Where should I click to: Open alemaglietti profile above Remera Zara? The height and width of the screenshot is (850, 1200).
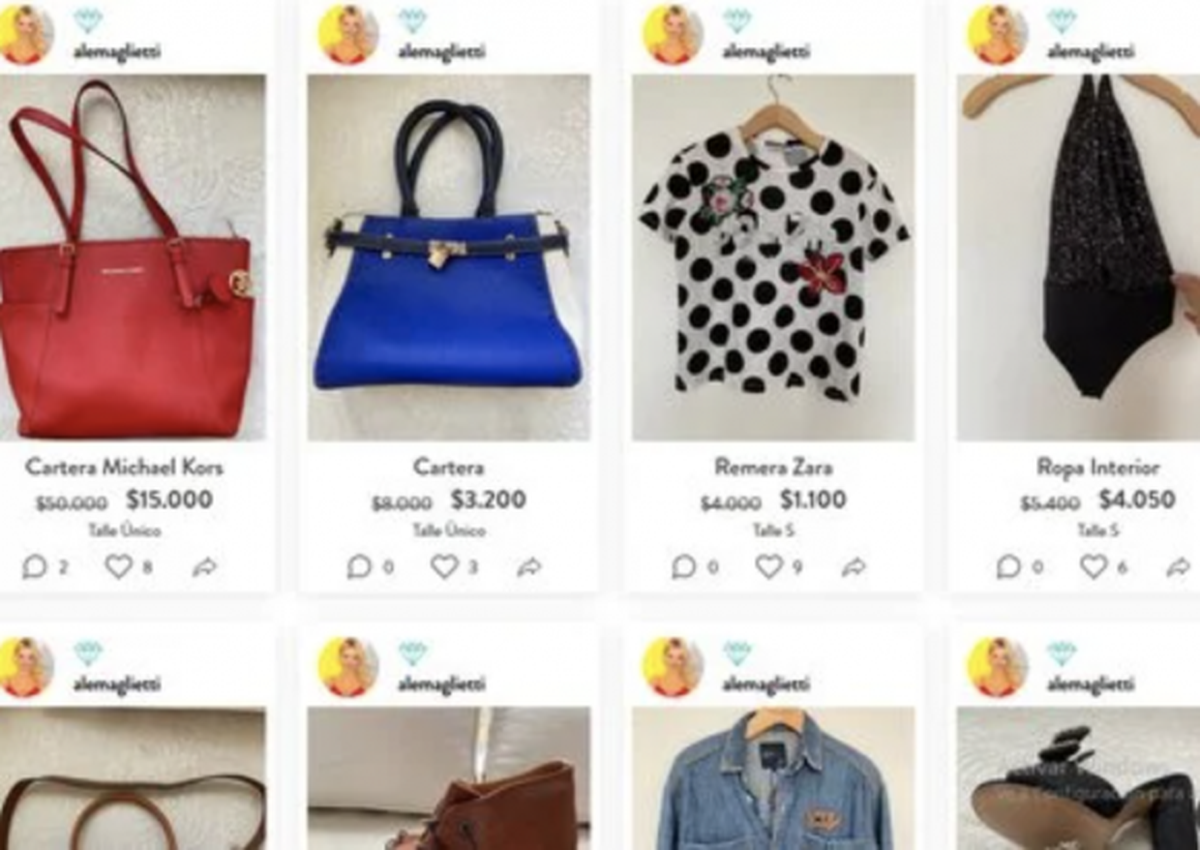pos(766,52)
